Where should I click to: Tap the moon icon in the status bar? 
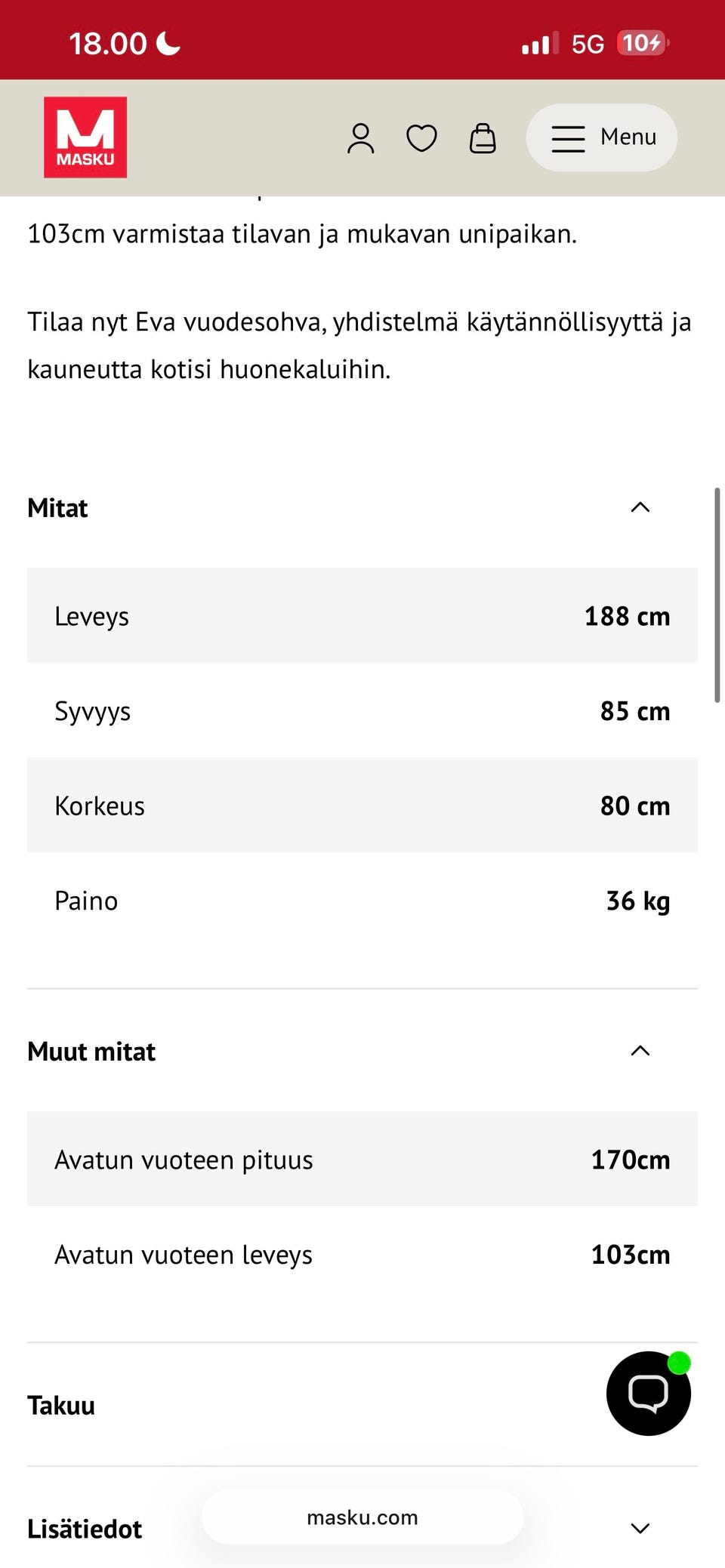(x=169, y=42)
